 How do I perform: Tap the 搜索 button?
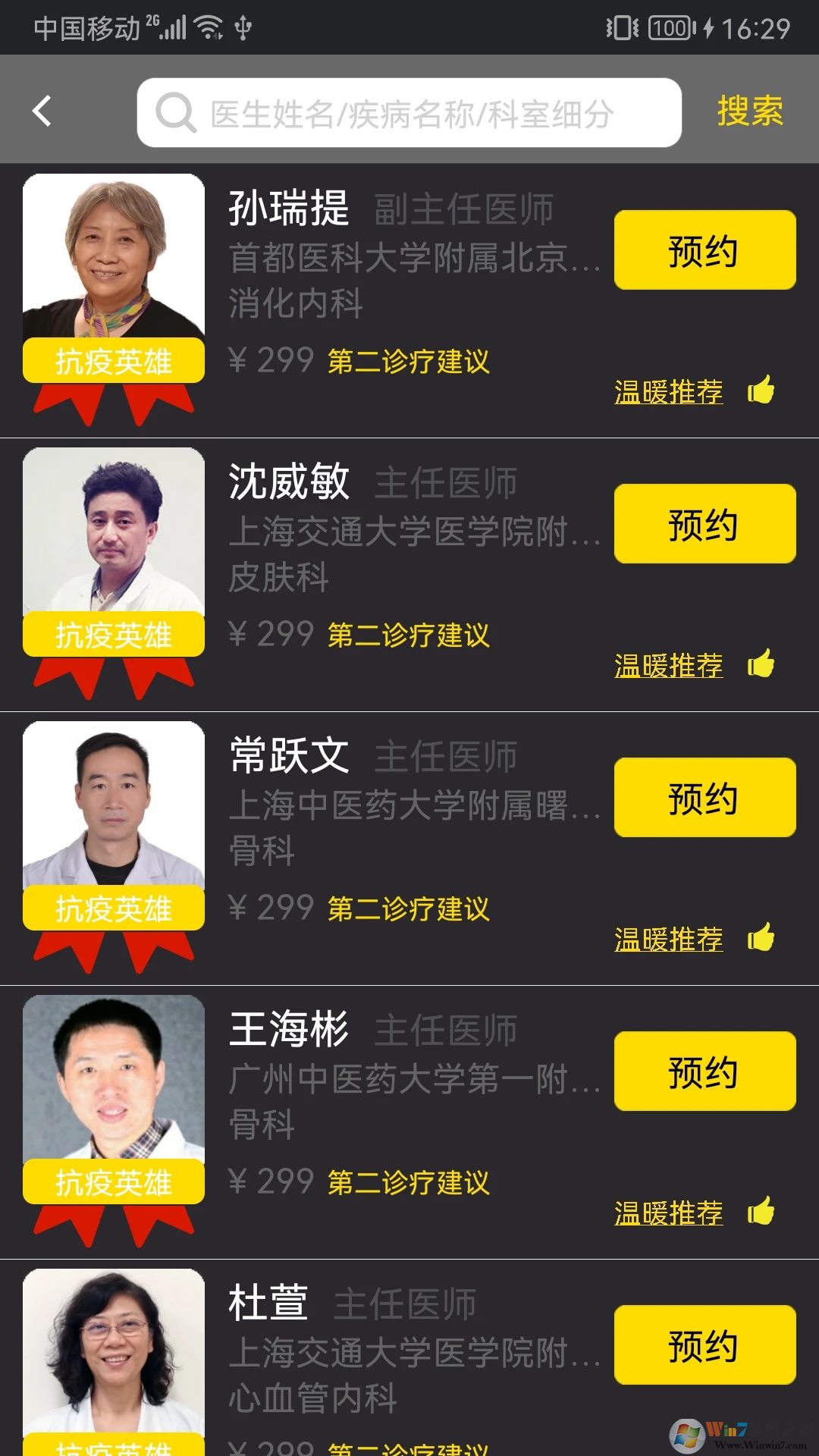(748, 111)
